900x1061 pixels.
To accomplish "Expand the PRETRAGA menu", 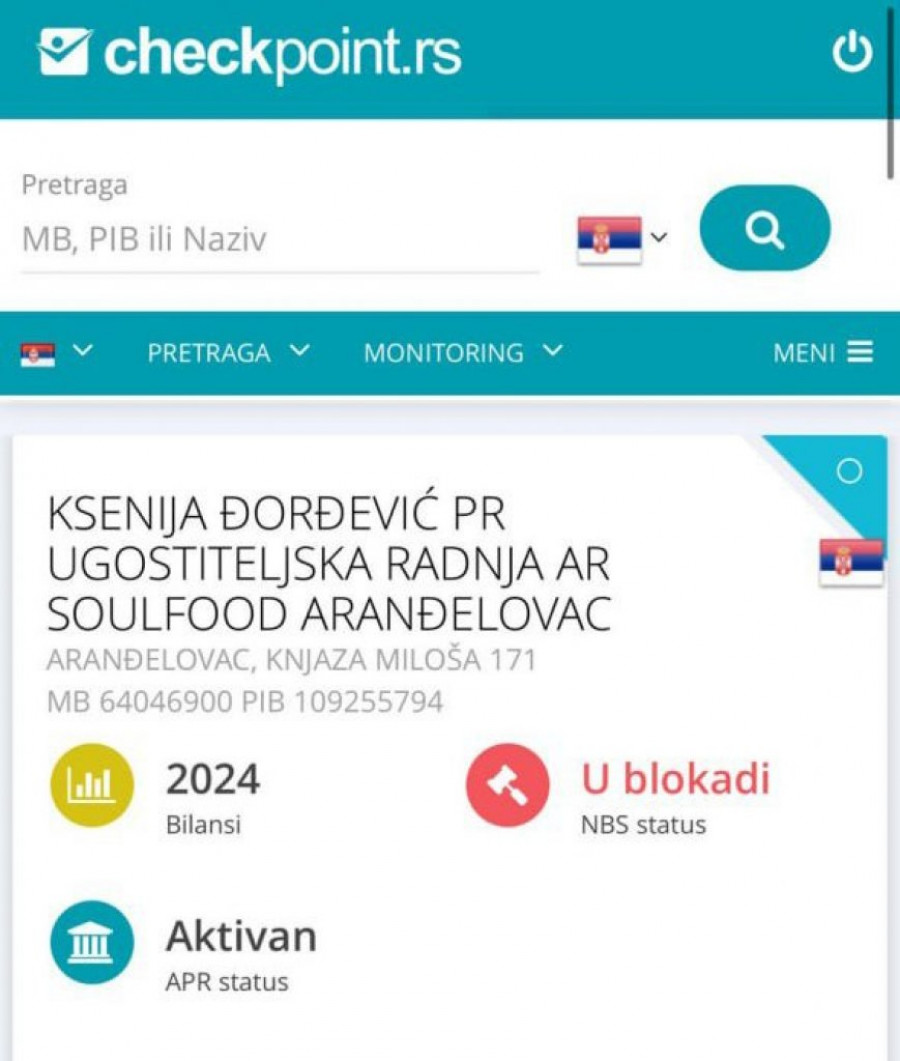I will (x=228, y=353).
